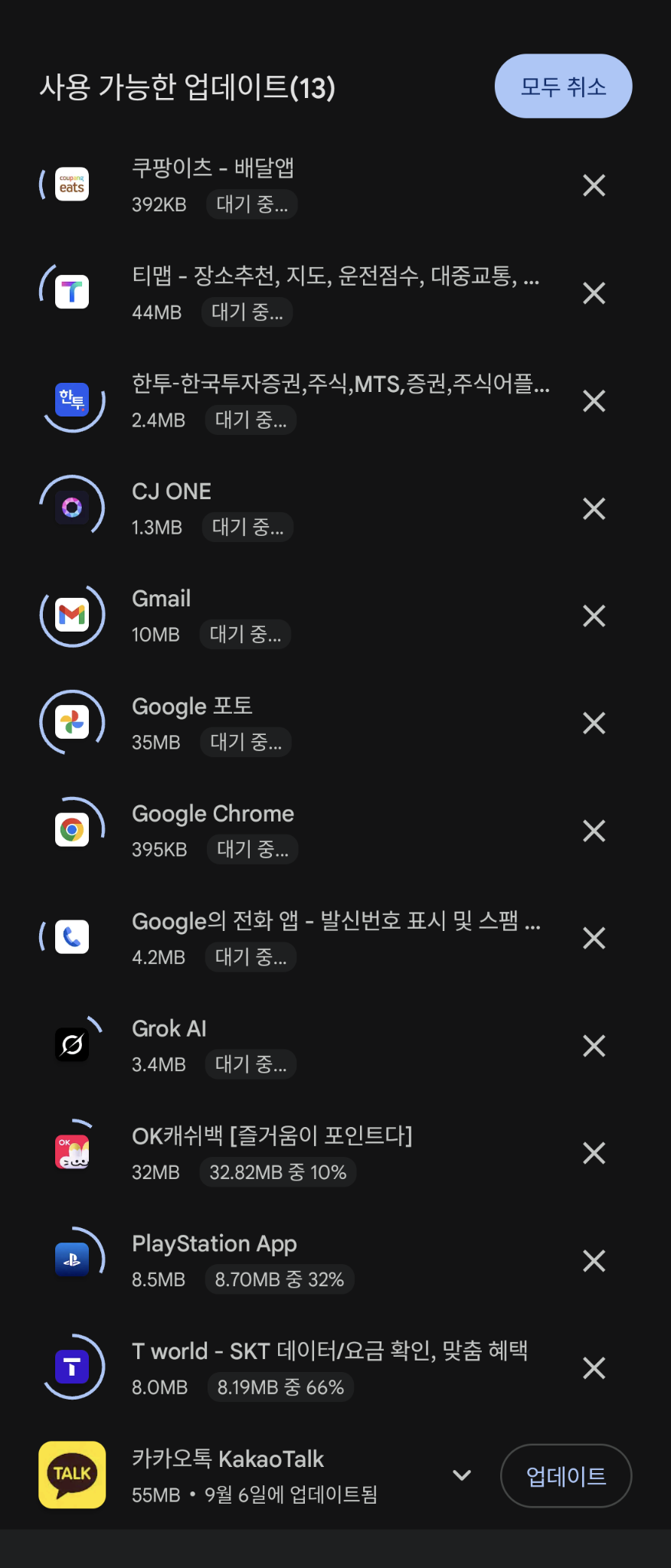Viewport: 671px width, 1568px height.
Task: Tap the 모두 취소 button
Action: tap(563, 87)
